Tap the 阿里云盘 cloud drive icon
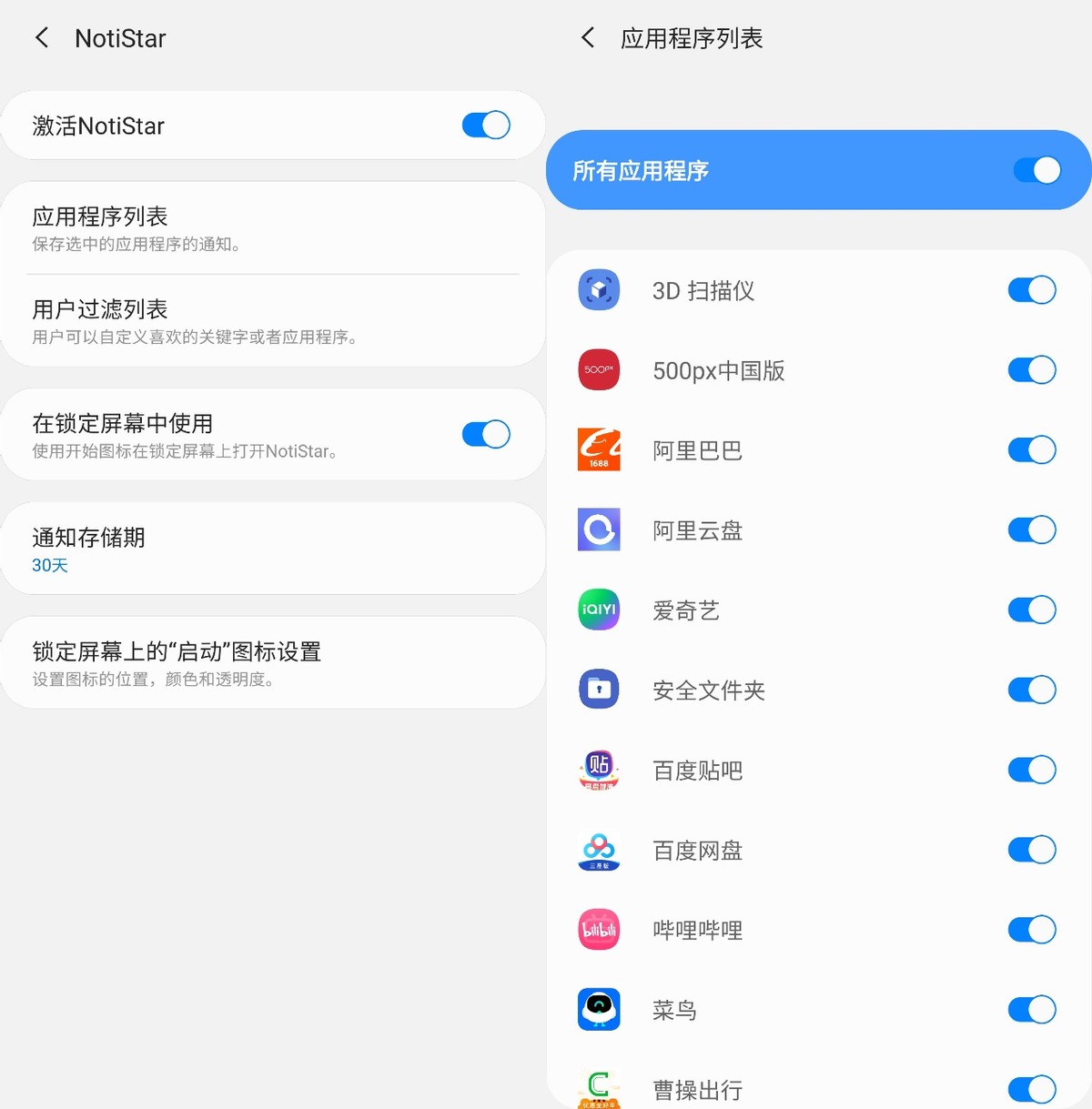Image resolution: width=1092 pixels, height=1109 pixels. (x=598, y=529)
